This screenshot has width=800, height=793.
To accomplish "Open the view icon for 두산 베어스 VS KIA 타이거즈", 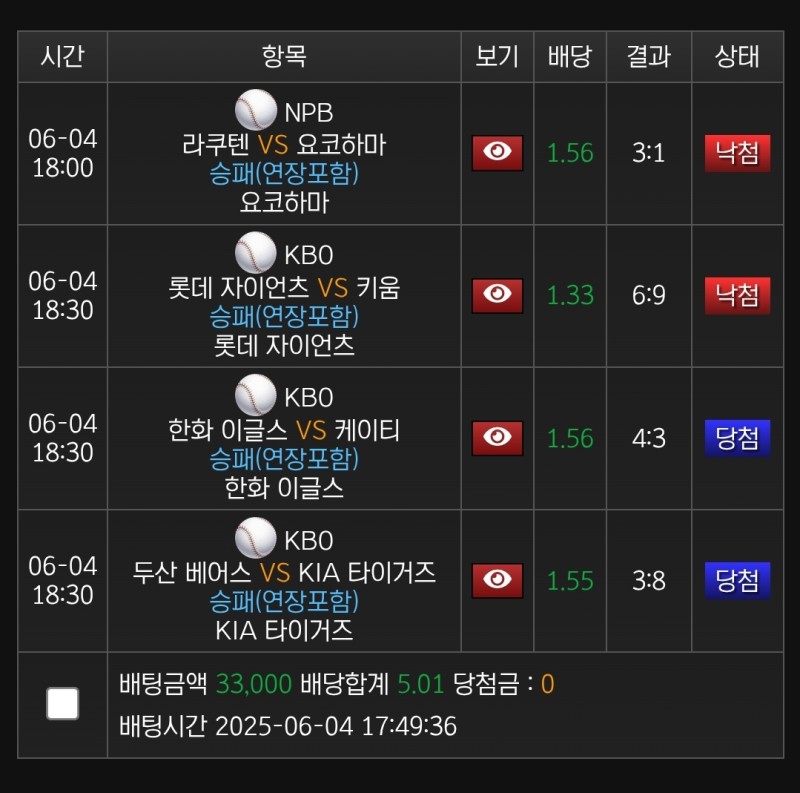I will 497,580.
